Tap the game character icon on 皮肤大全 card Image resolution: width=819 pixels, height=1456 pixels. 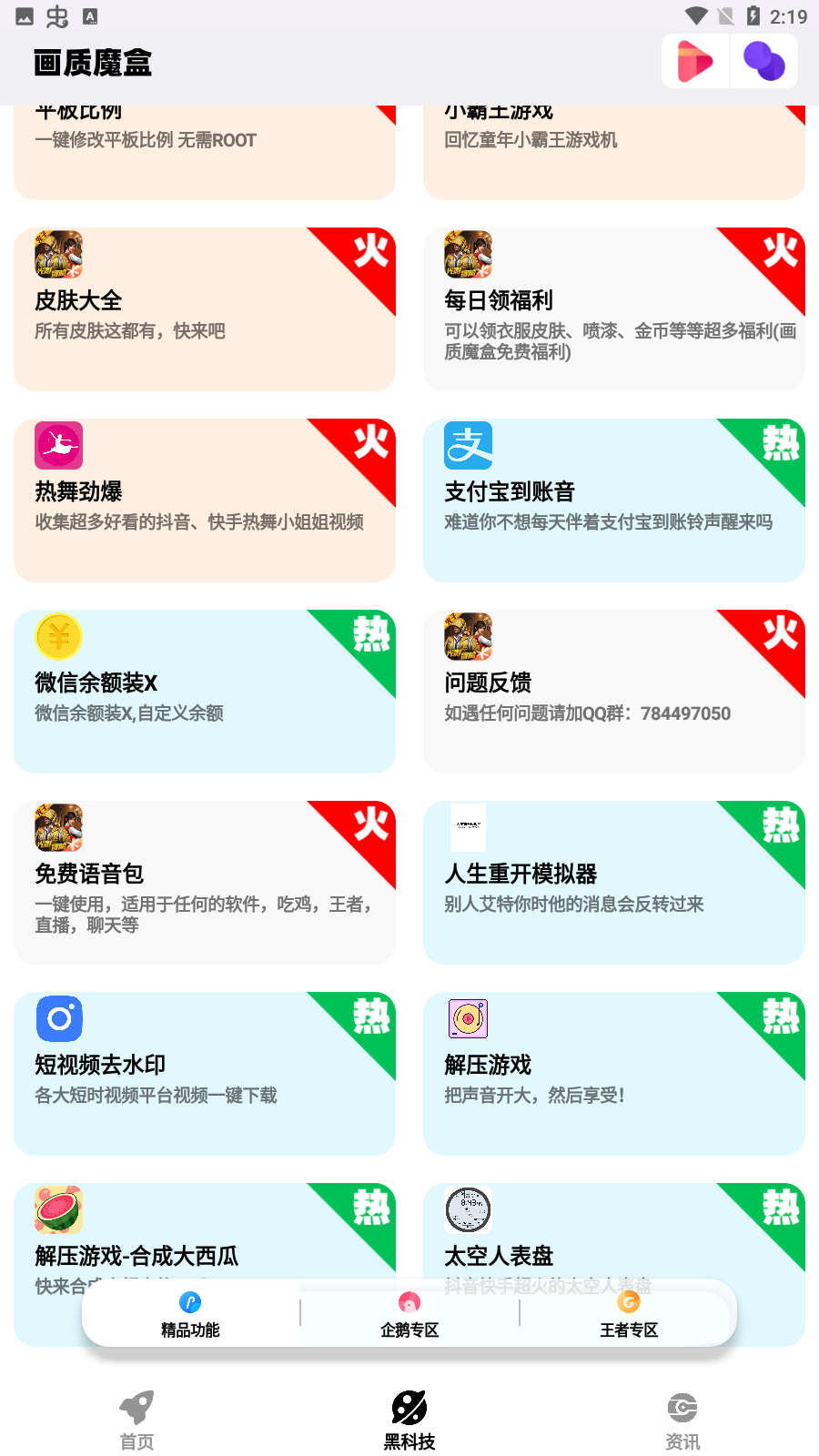(x=58, y=255)
